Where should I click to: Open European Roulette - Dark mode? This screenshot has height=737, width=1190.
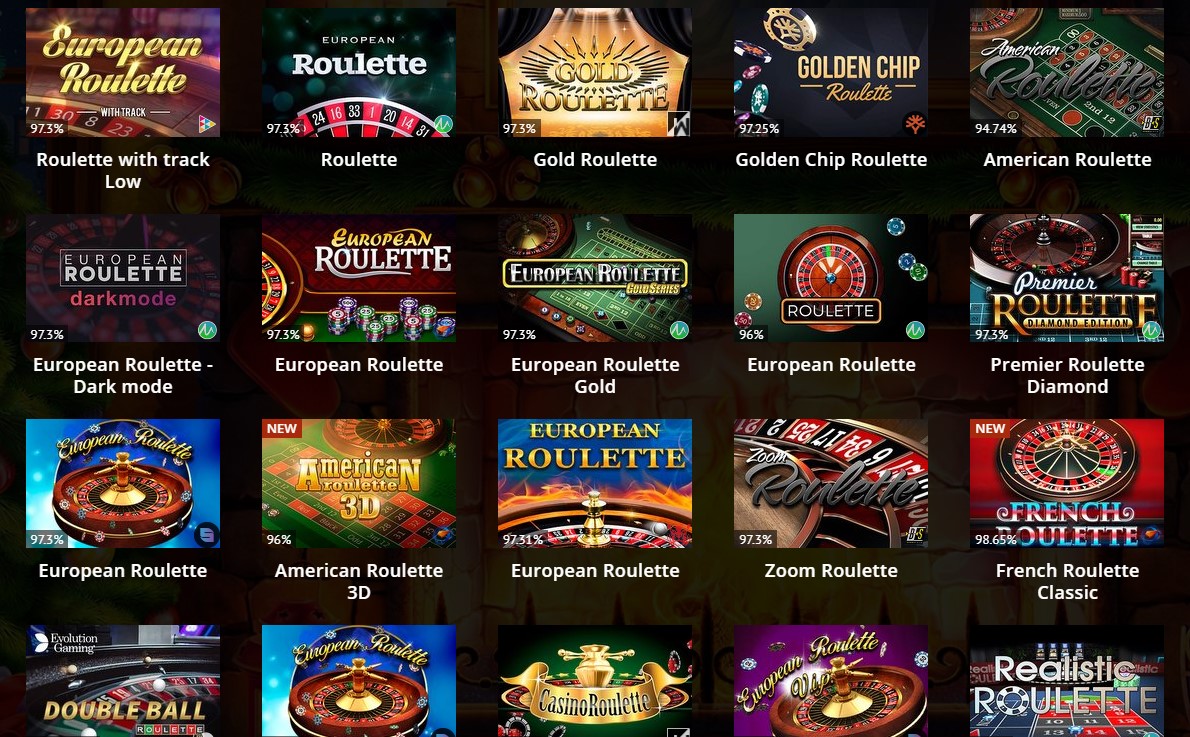pos(123,278)
